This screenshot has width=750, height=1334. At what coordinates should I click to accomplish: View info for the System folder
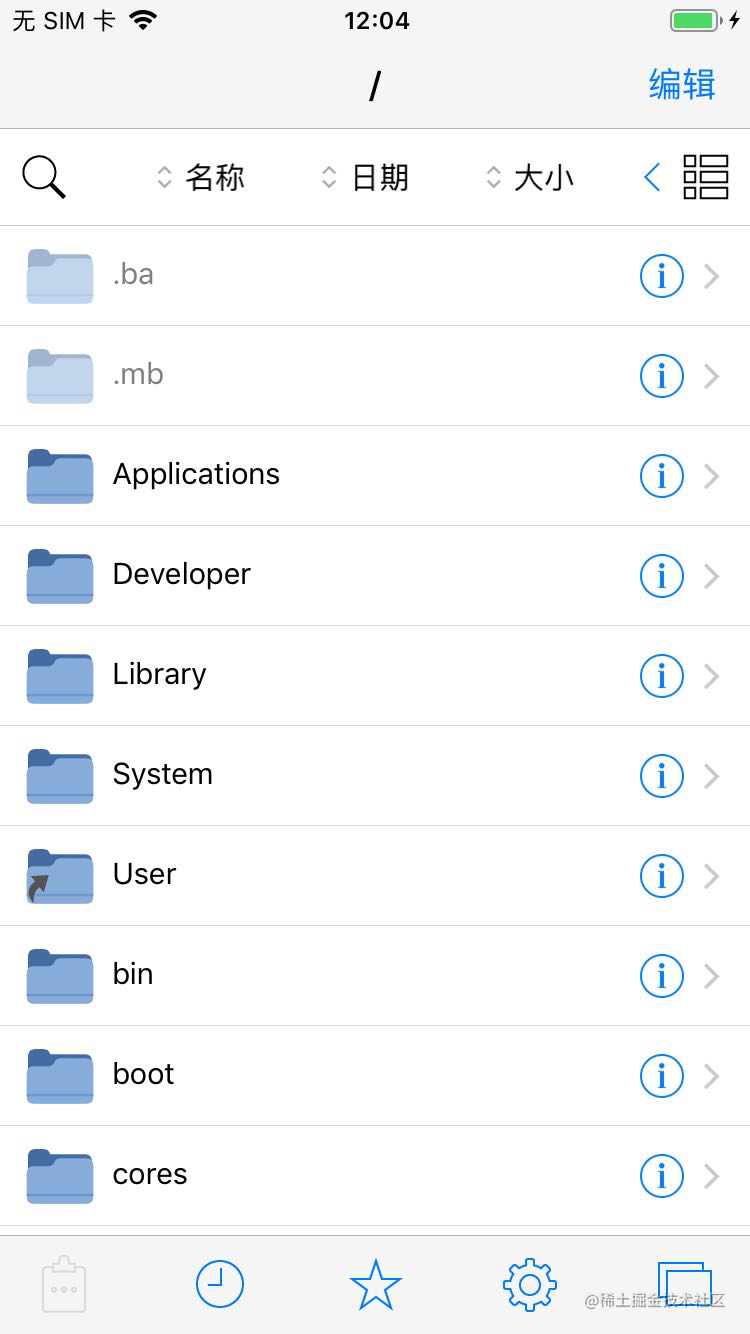coord(660,776)
